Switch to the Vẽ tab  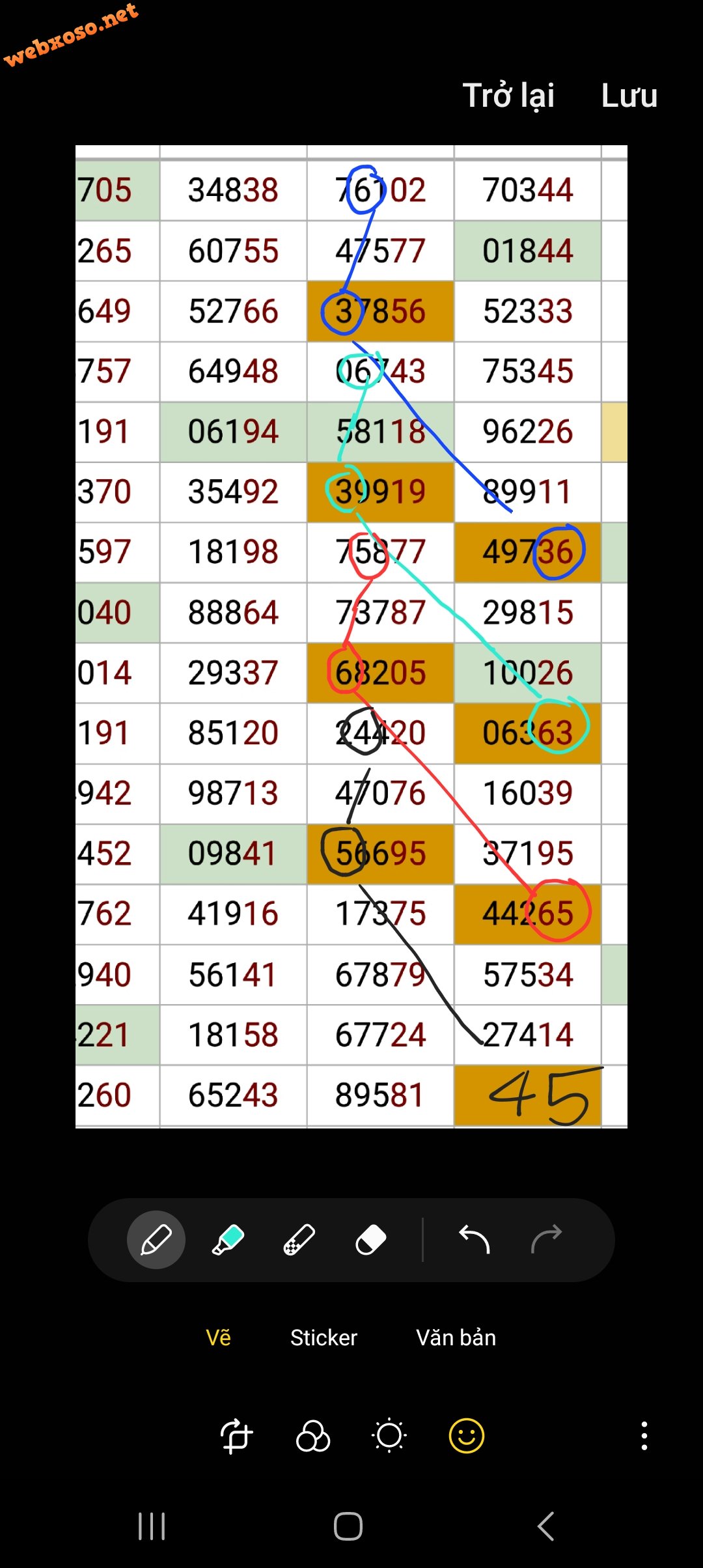click(x=218, y=1338)
